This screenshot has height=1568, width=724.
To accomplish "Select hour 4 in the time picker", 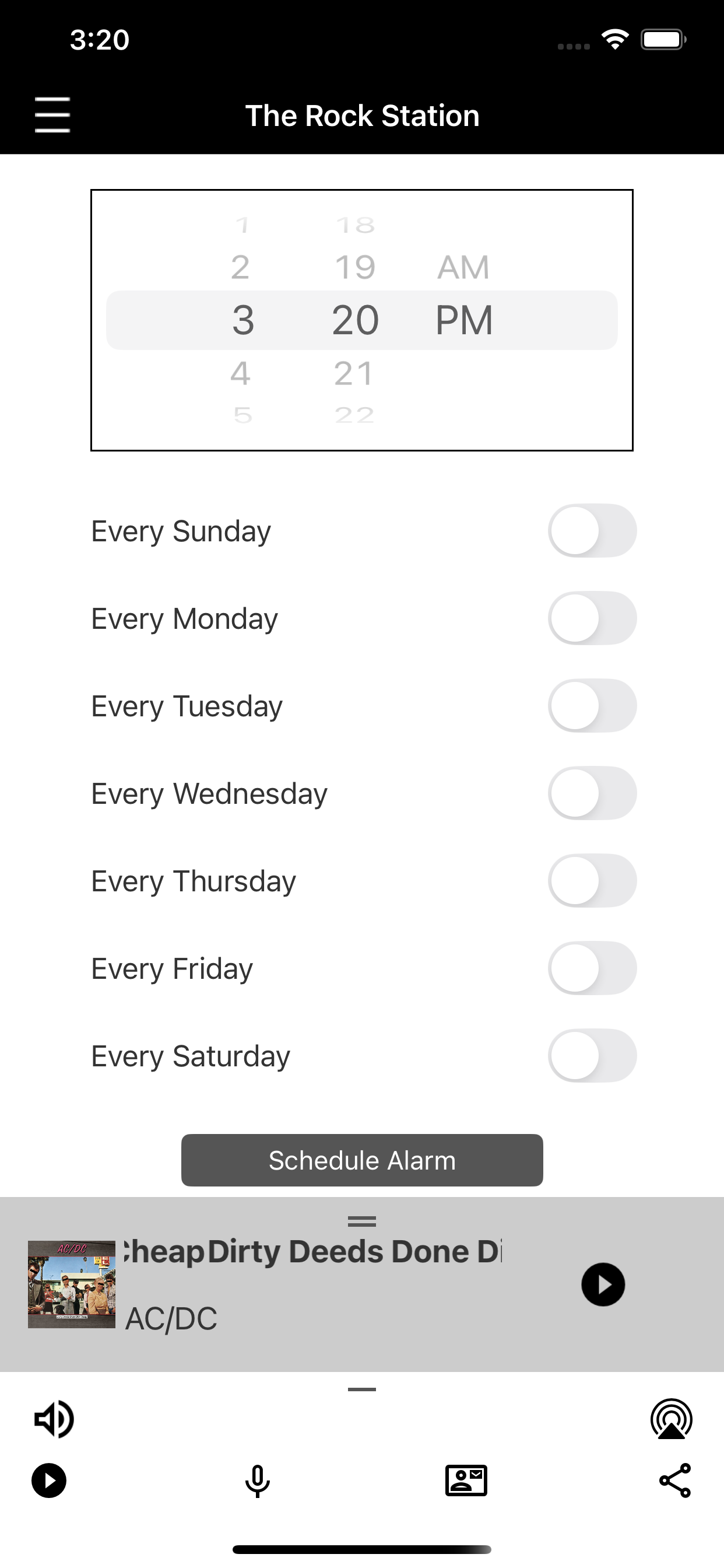I will (240, 373).
